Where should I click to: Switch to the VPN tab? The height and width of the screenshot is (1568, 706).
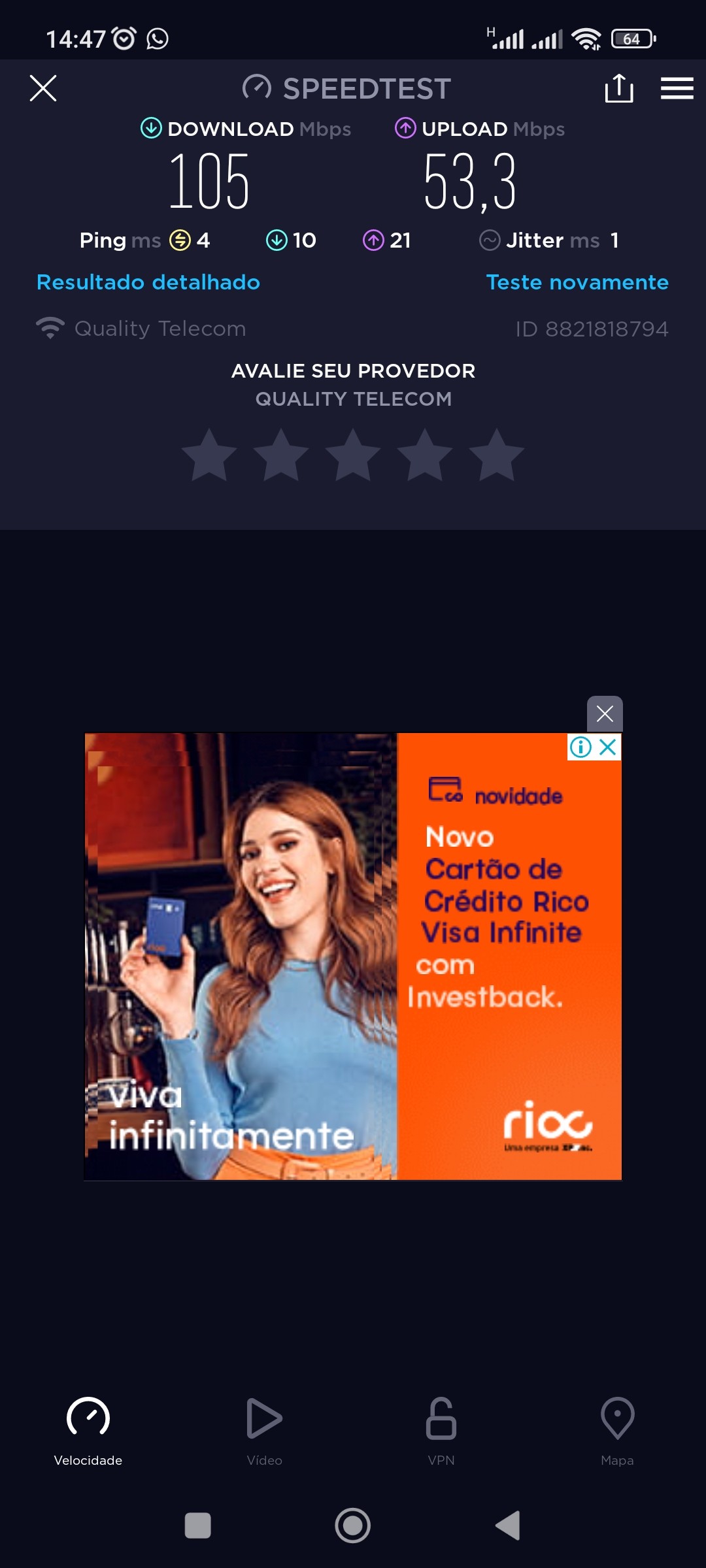tap(441, 1431)
